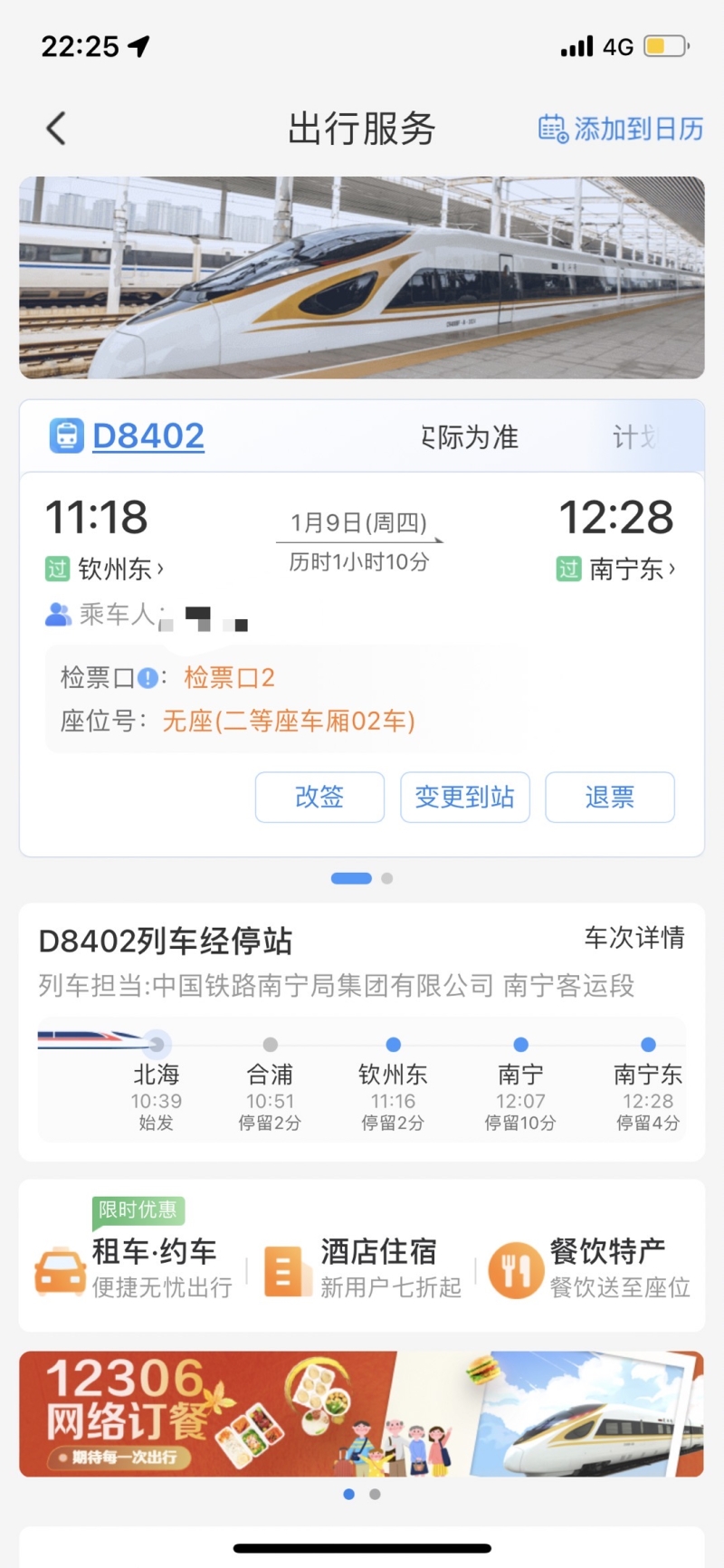Open departure station 钦州东 details
The image size is (724, 1568).
(119, 569)
